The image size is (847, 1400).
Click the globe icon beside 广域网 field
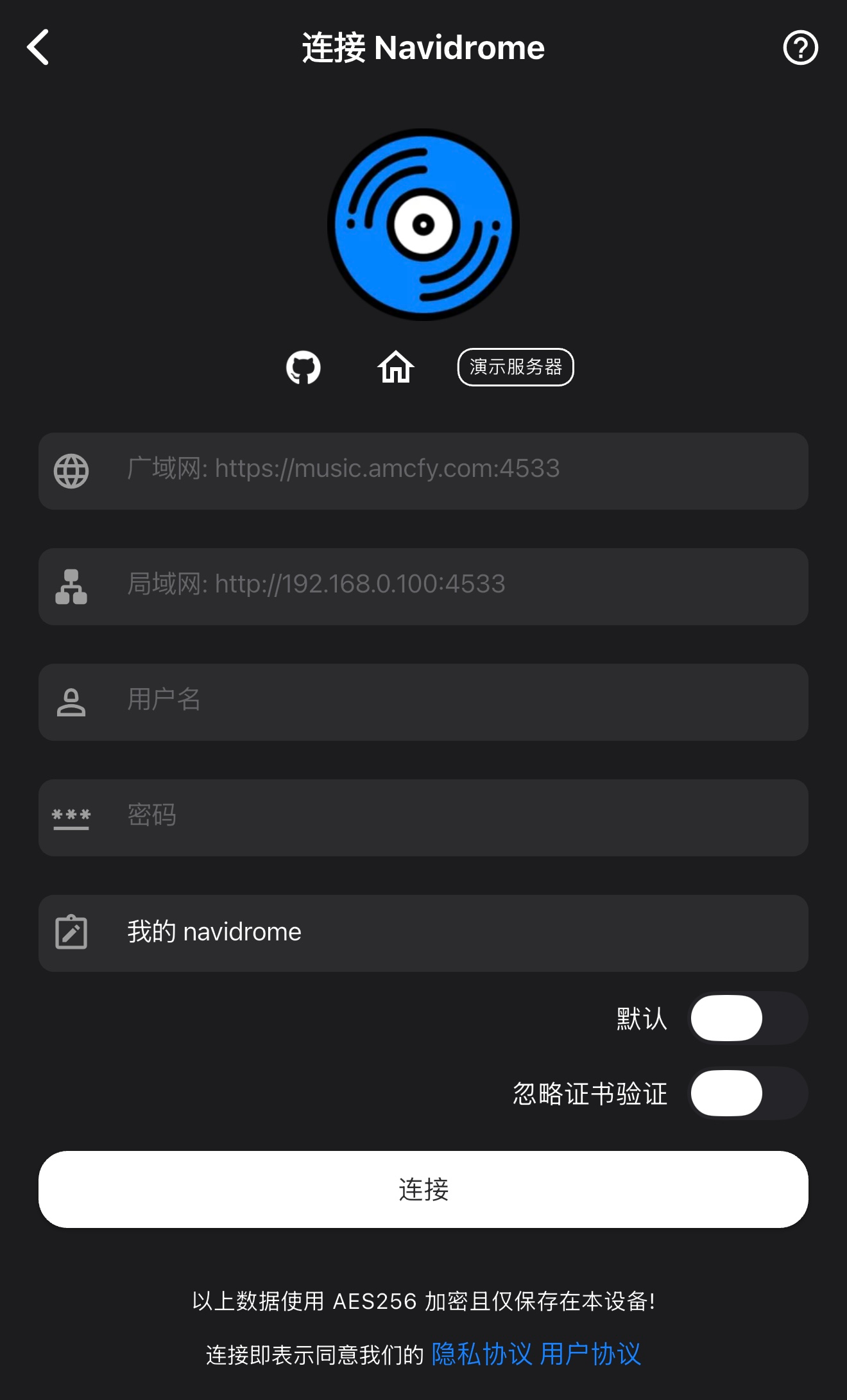coord(71,471)
